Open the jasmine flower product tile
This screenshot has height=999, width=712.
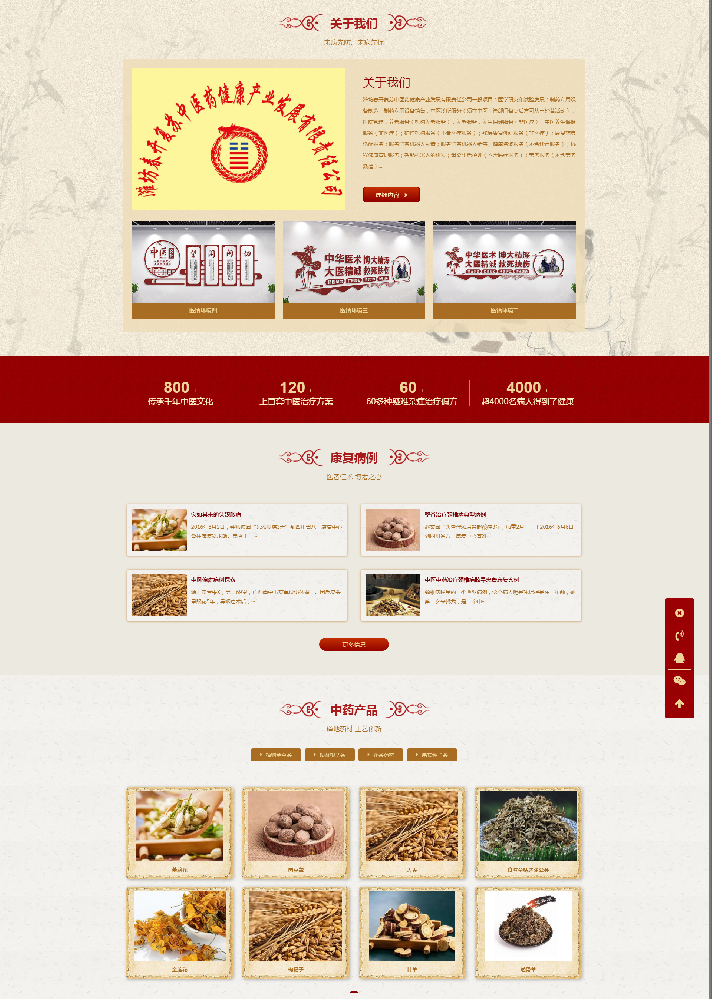pyautogui.click(x=179, y=832)
